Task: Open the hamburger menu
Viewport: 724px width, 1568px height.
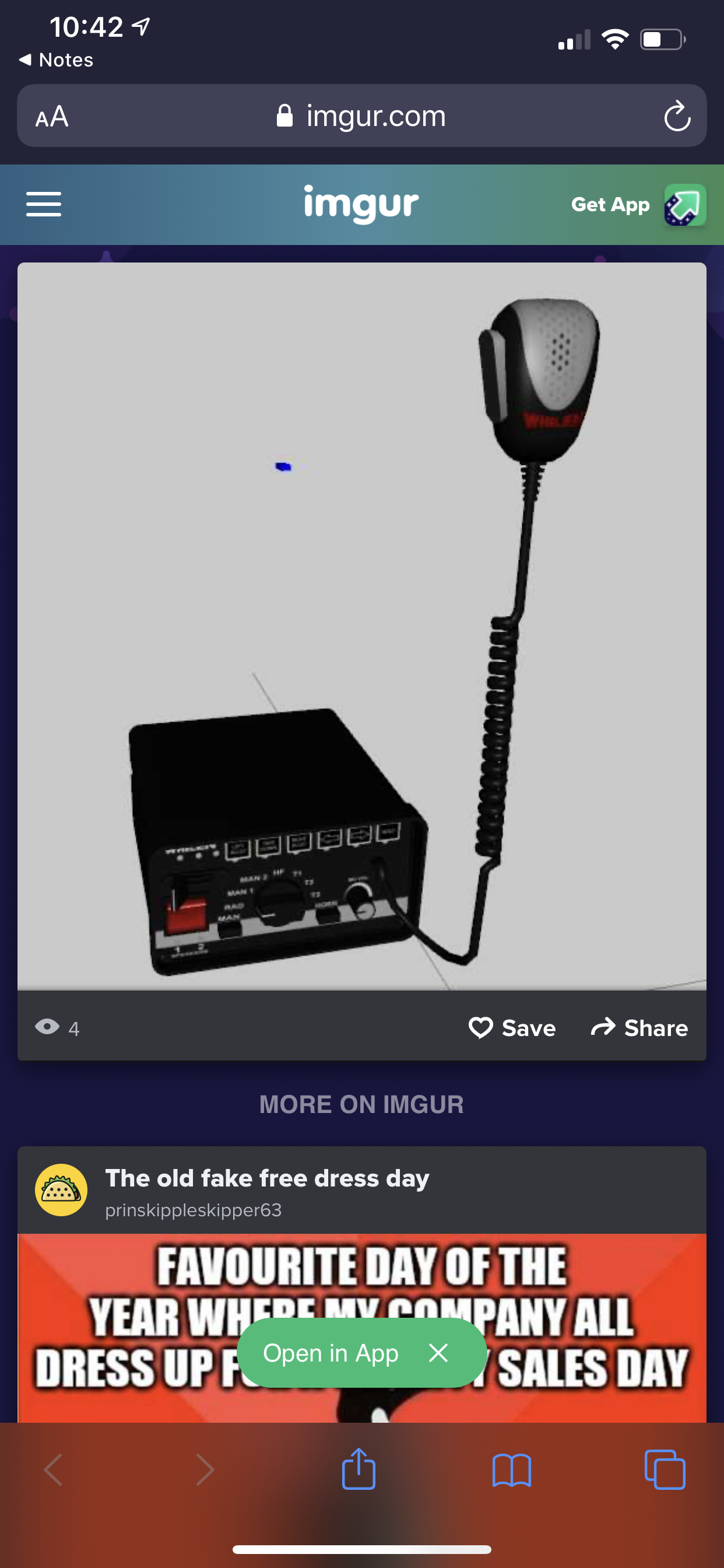Action: tap(44, 204)
